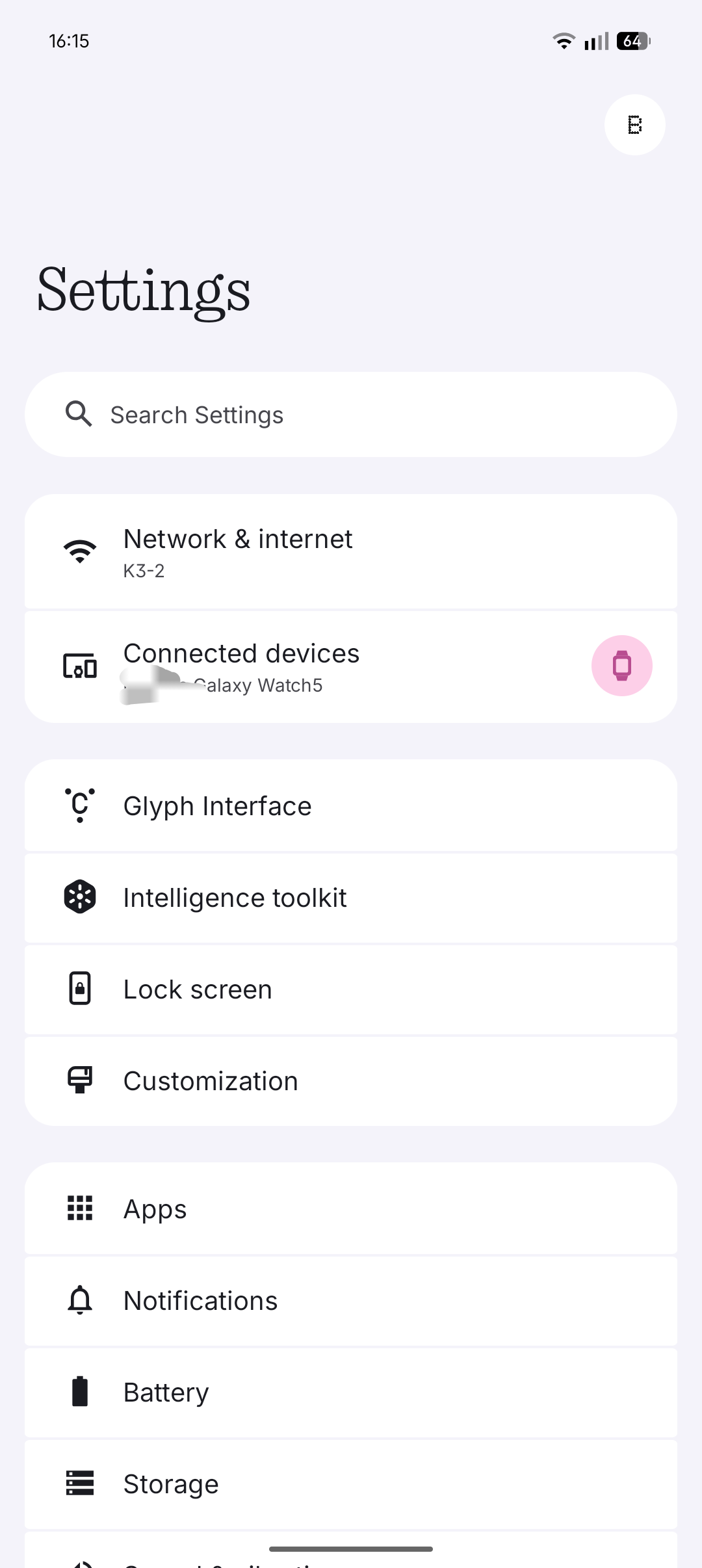Open the Apps settings
Screen dimensions: 702x1568
click(x=351, y=1209)
